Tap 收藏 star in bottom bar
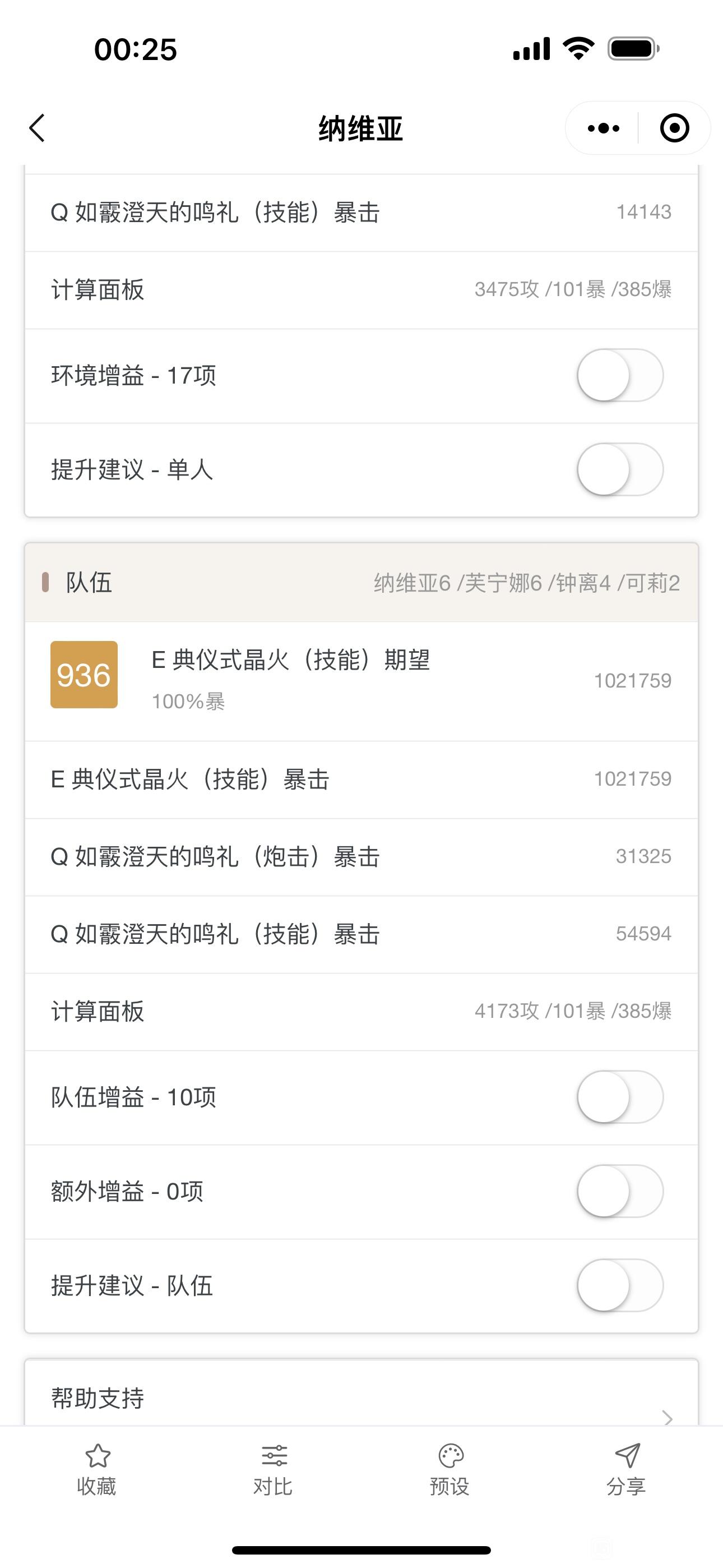The width and height of the screenshot is (723, 1568). coord(97,1469)
